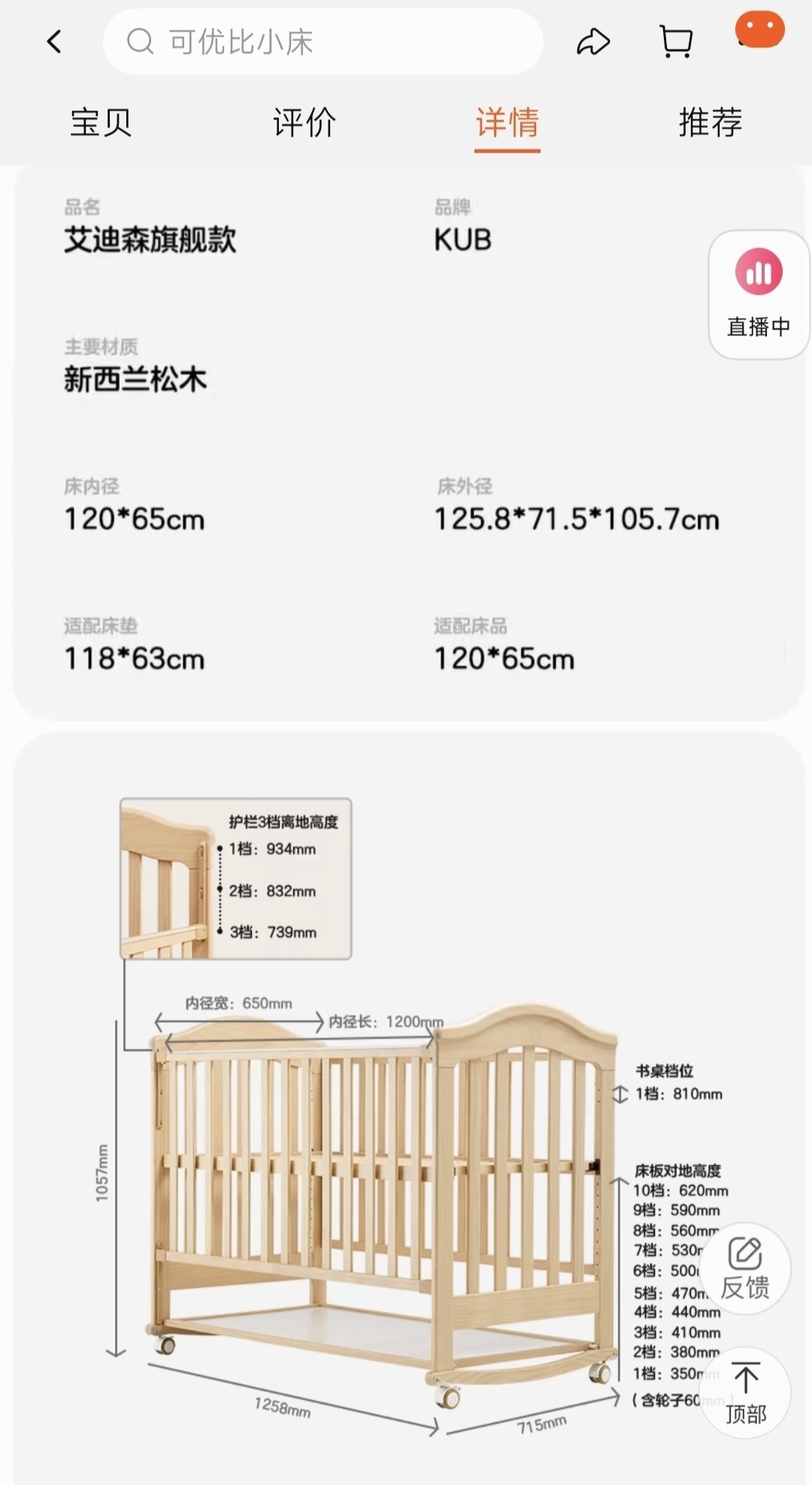Image resolution: width=812 pixels, height=1485 pixels.
Task: Open the 反馈 feedback button
Action: pyautogui.click(x=744, y=1268)
